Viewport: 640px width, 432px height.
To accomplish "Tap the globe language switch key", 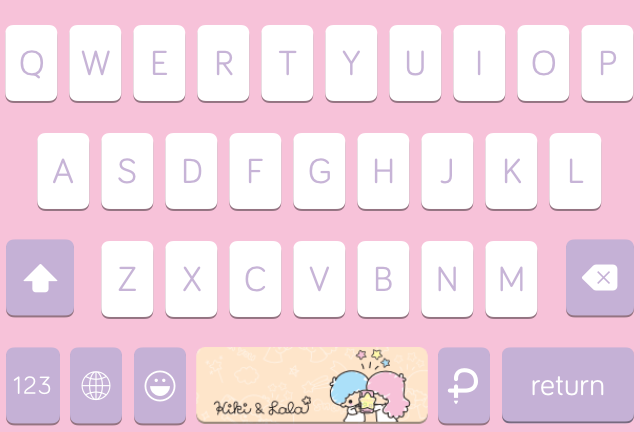I will (96, 386).
